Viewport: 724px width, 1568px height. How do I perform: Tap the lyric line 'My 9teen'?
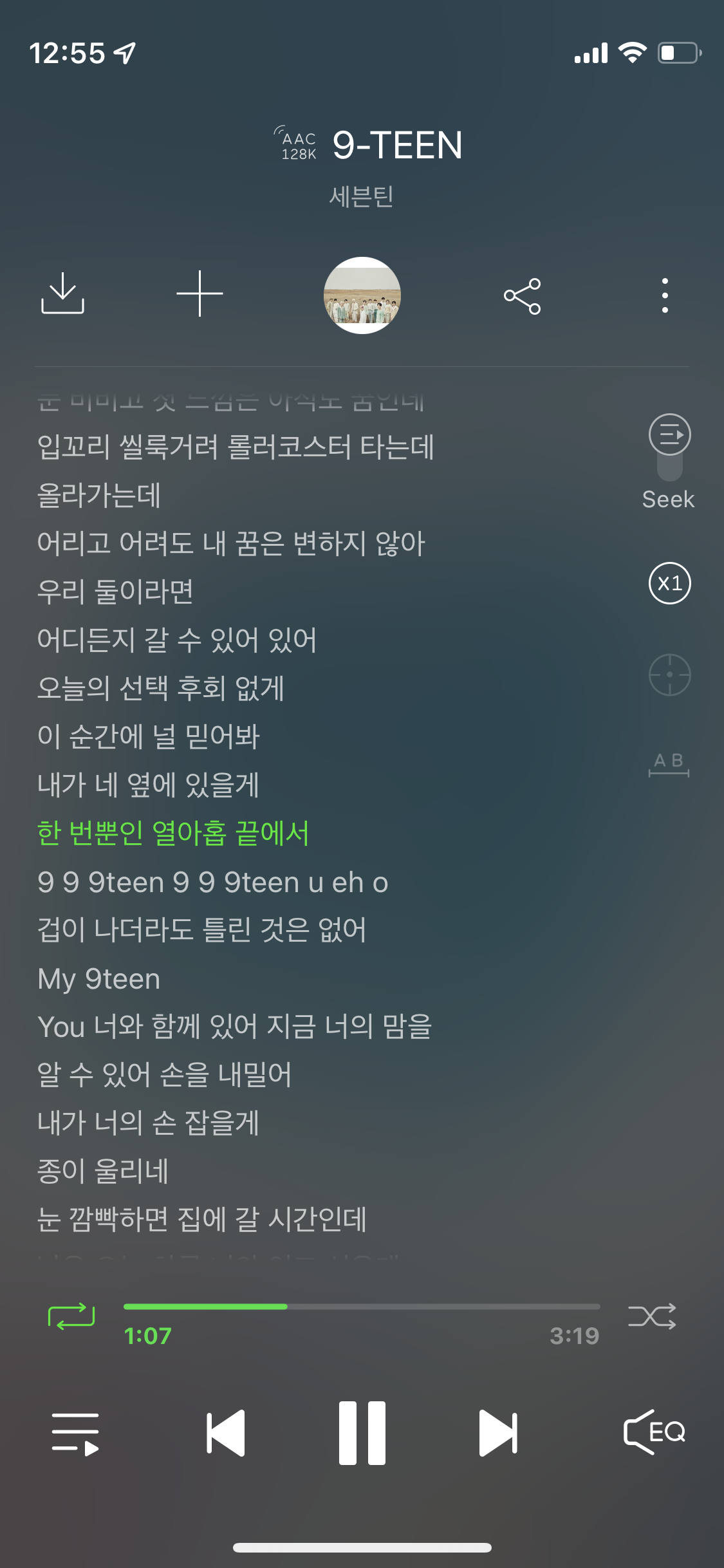(x=100, y=978)
